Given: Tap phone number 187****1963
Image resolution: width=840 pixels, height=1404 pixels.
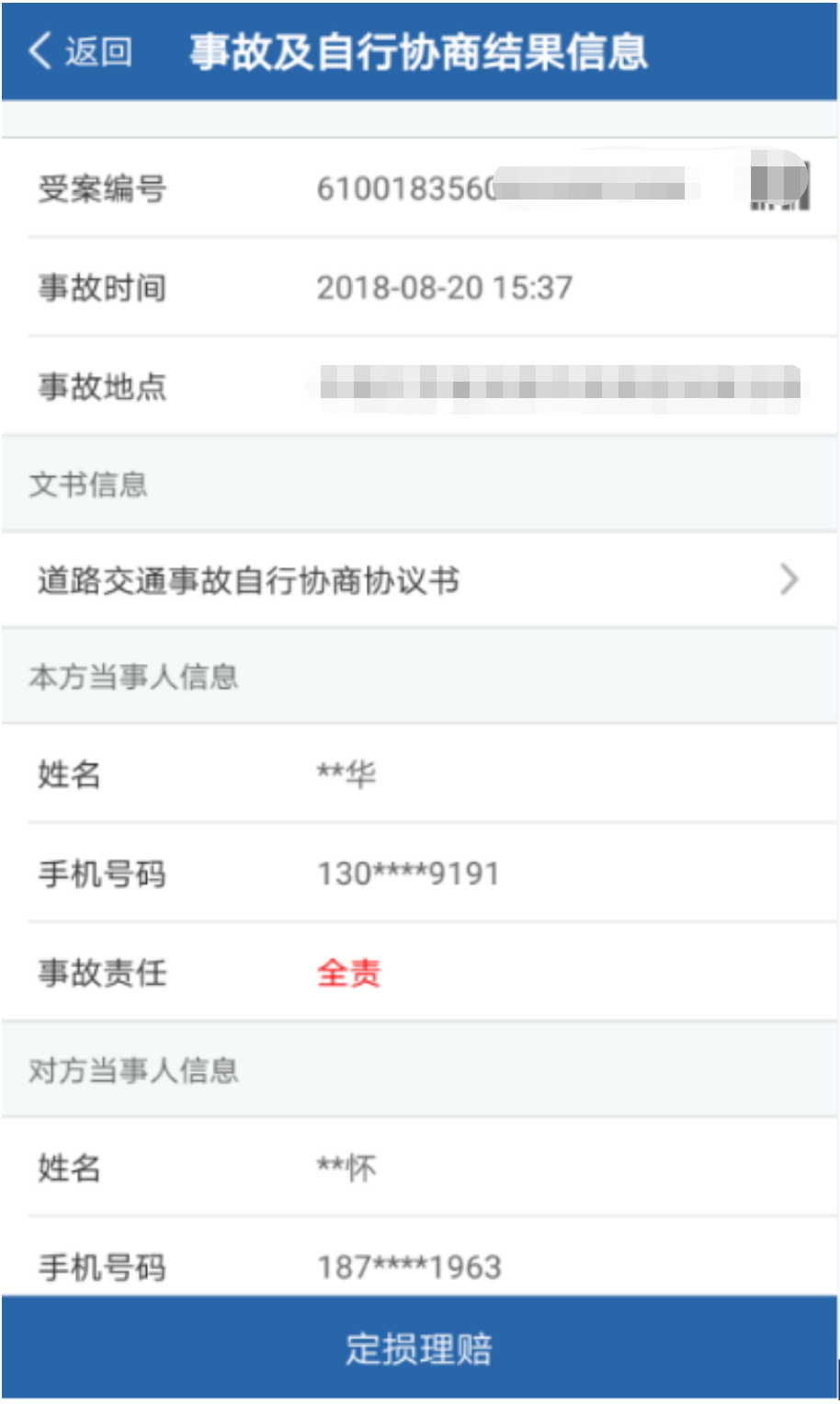Looking at the screenshot, I should coord(408,1267).
